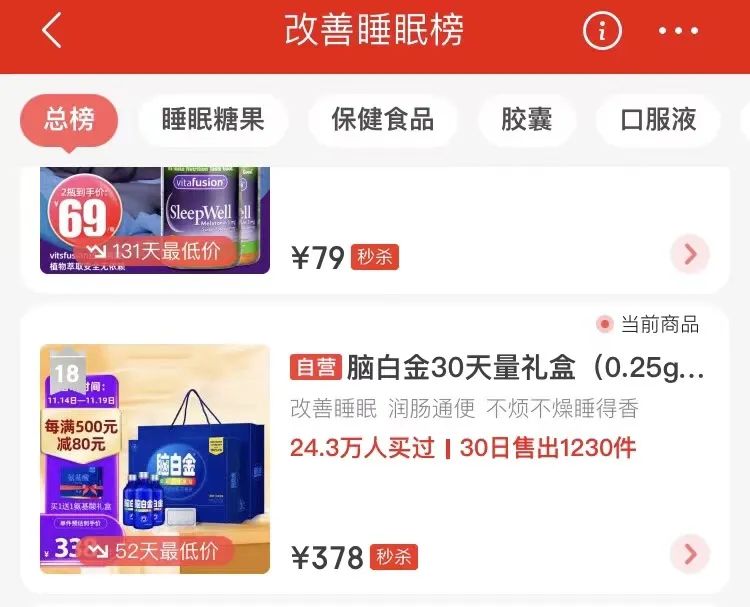The image size is (750, 607).
Task: Open the three-dot overflow menu
Action: [679, 31]
